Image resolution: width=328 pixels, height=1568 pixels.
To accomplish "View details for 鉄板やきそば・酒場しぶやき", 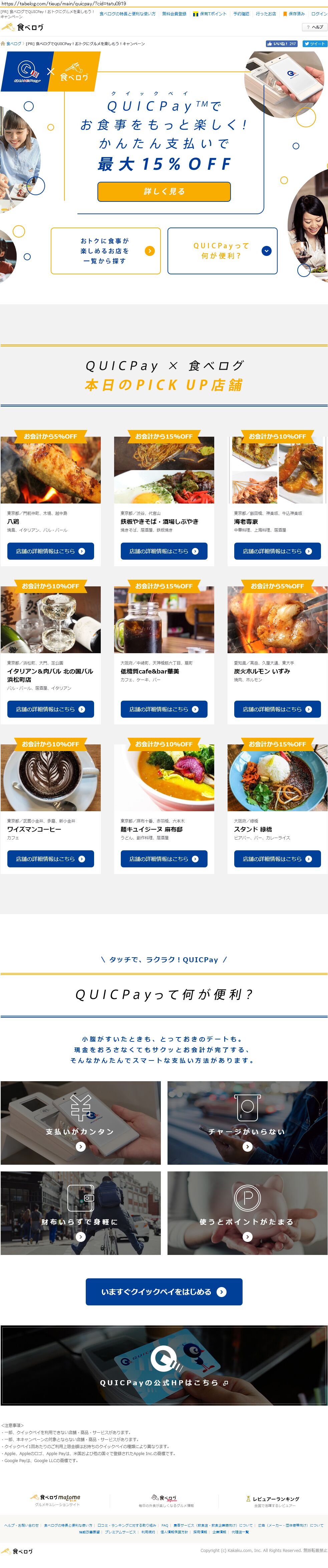I will (x=164, y=551).
